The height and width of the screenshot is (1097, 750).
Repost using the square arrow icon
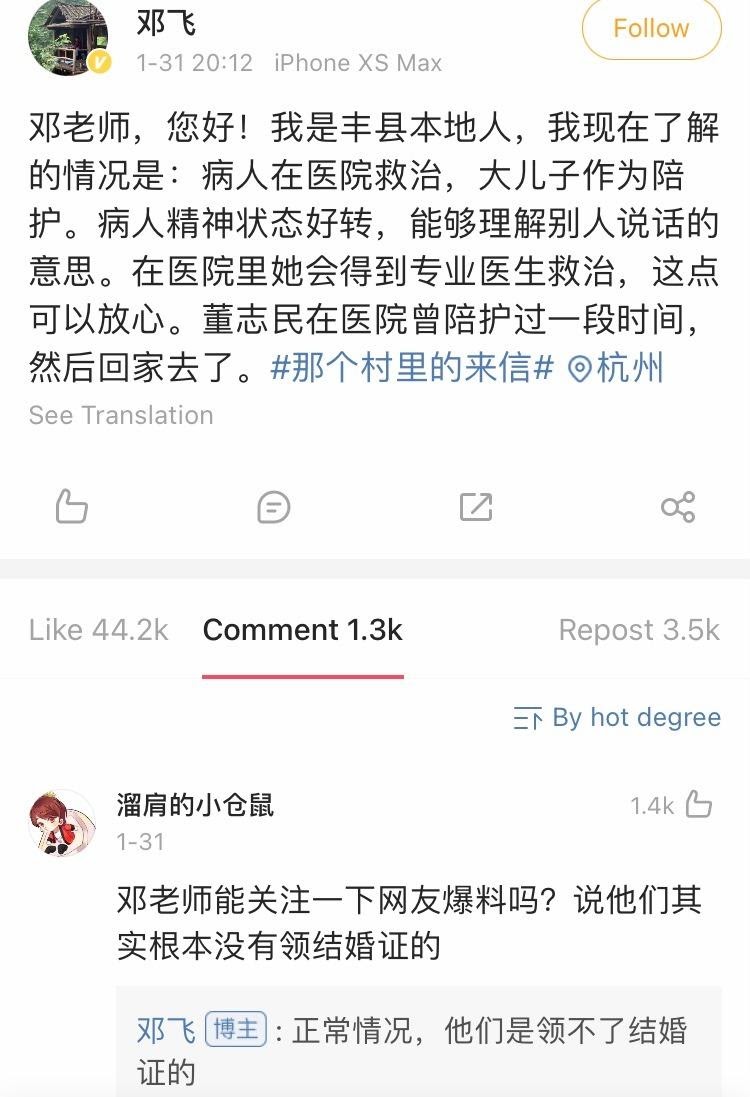coord(475,507)
